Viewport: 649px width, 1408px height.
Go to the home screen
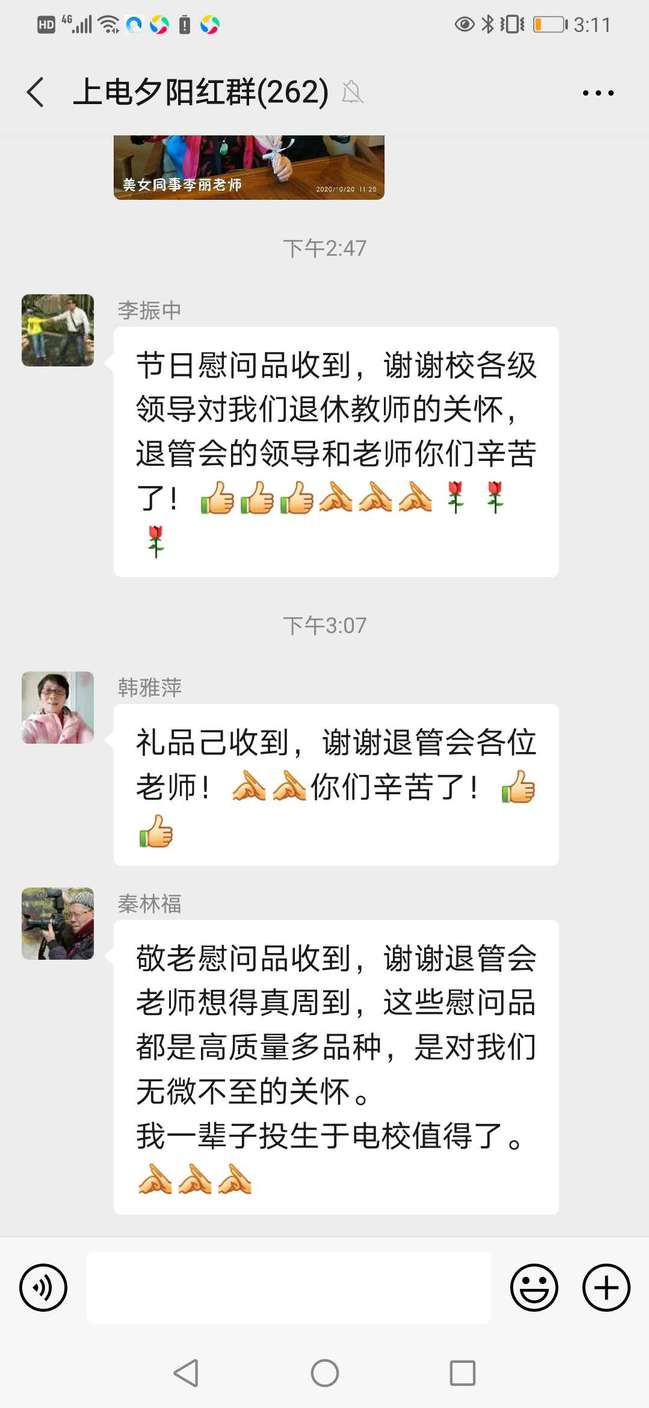point(324,1373)
